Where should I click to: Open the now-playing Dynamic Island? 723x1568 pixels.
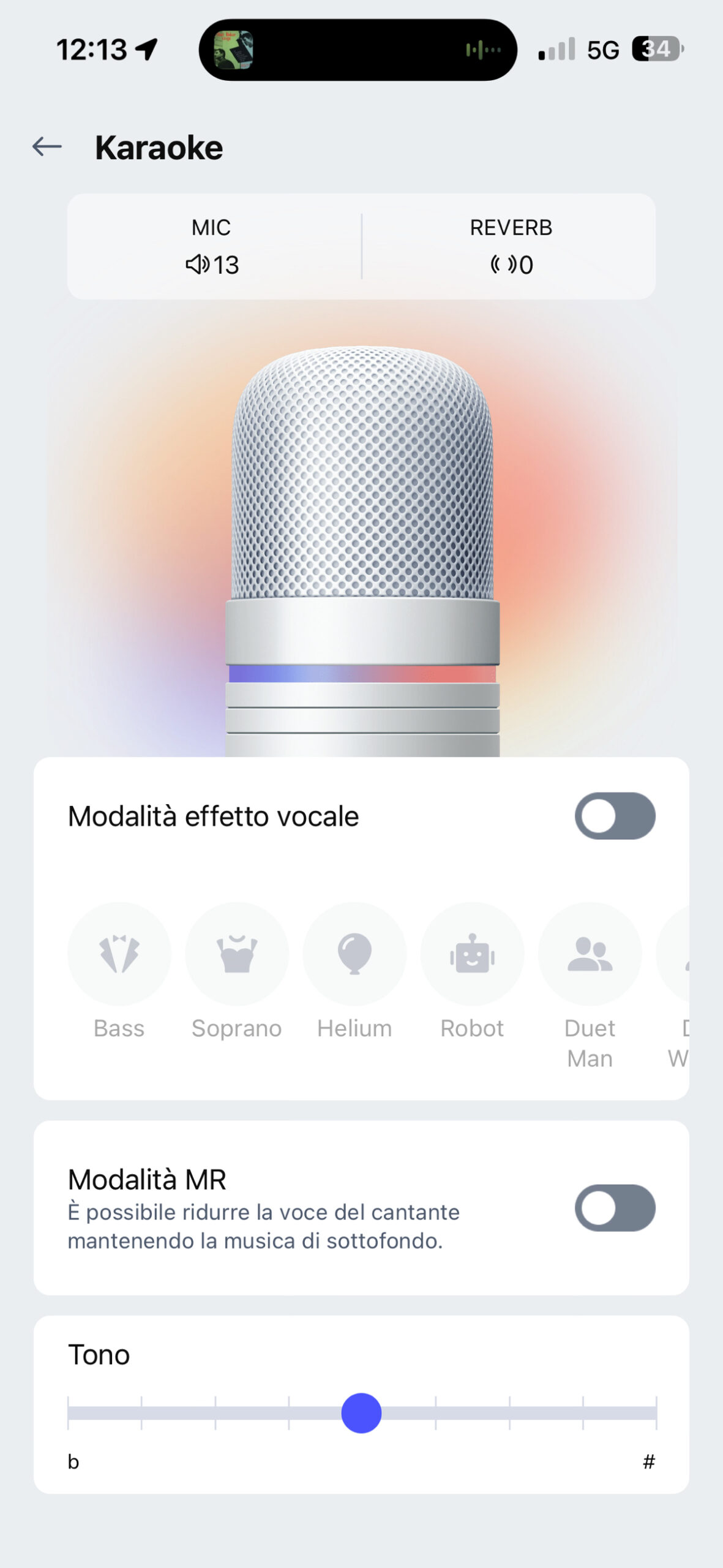(358, 50)
